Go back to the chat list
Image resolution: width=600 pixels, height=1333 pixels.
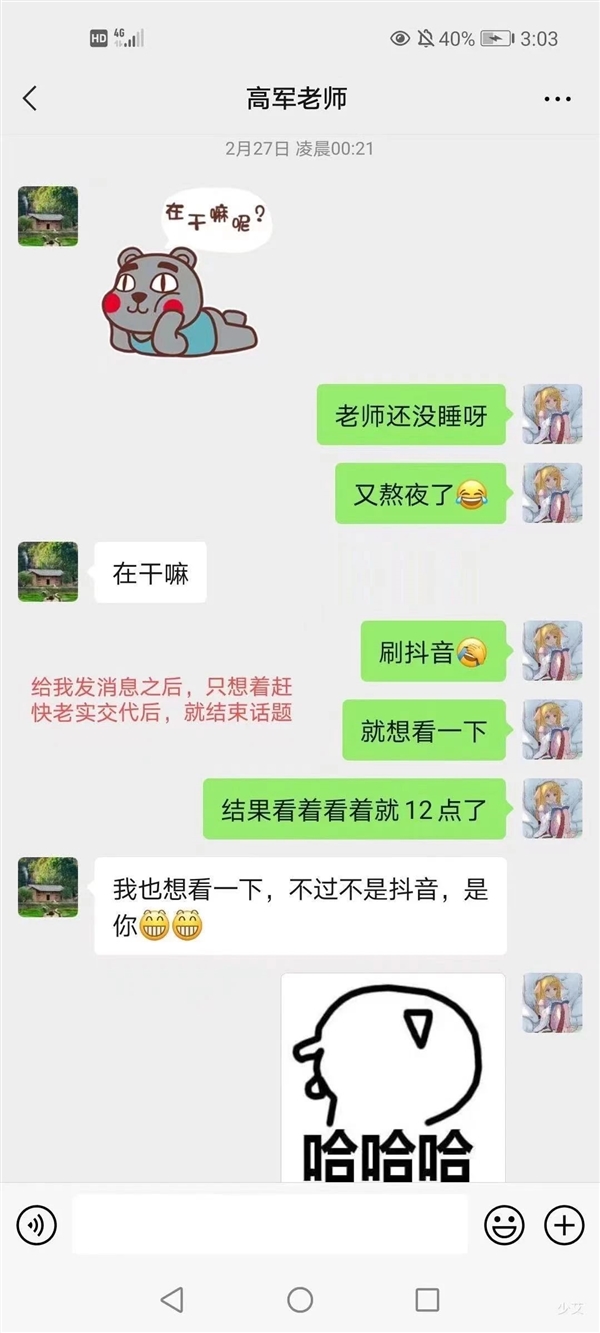tap(30, 98)
